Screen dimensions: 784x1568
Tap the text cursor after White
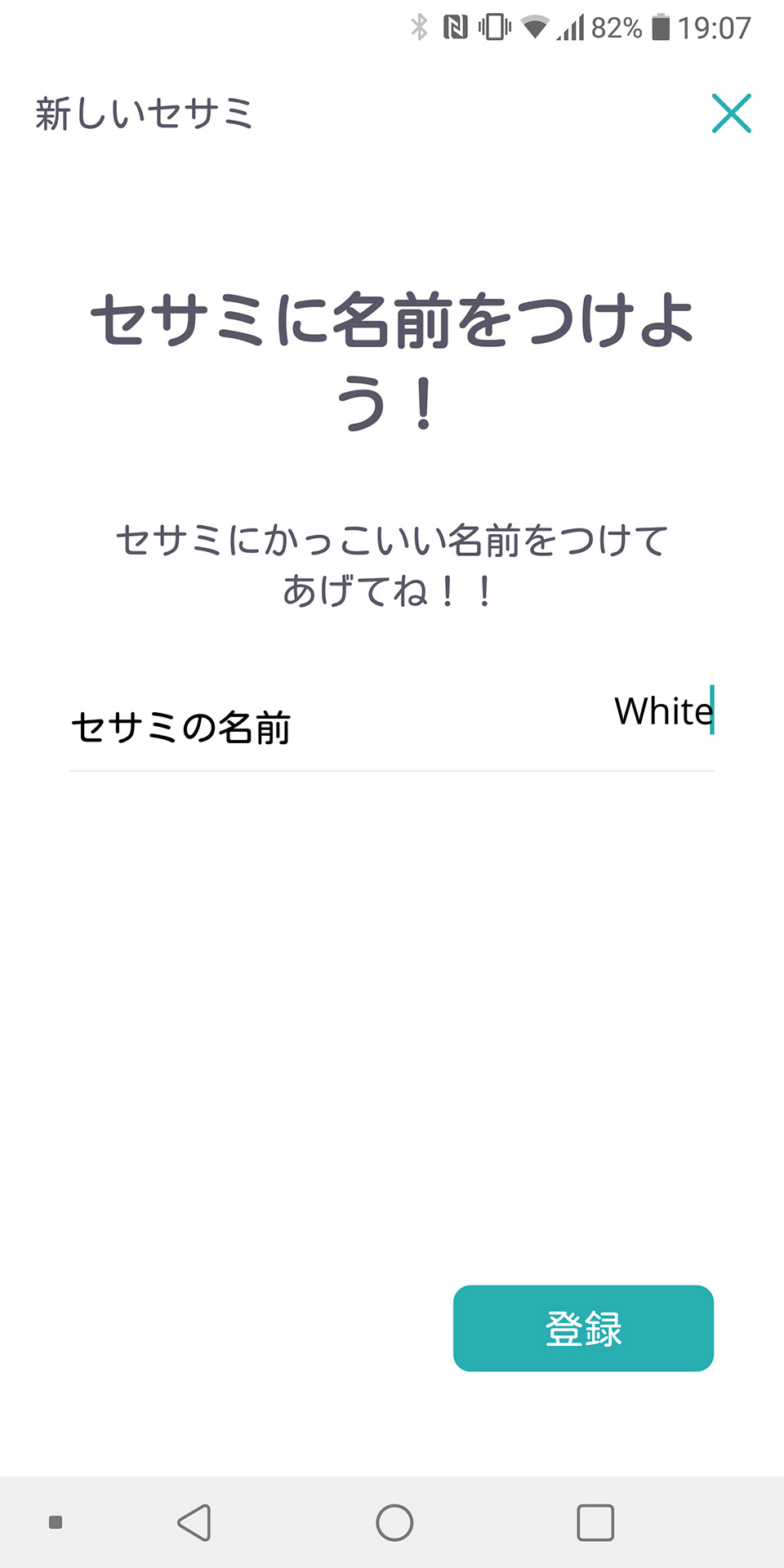(x=713, y=712)
